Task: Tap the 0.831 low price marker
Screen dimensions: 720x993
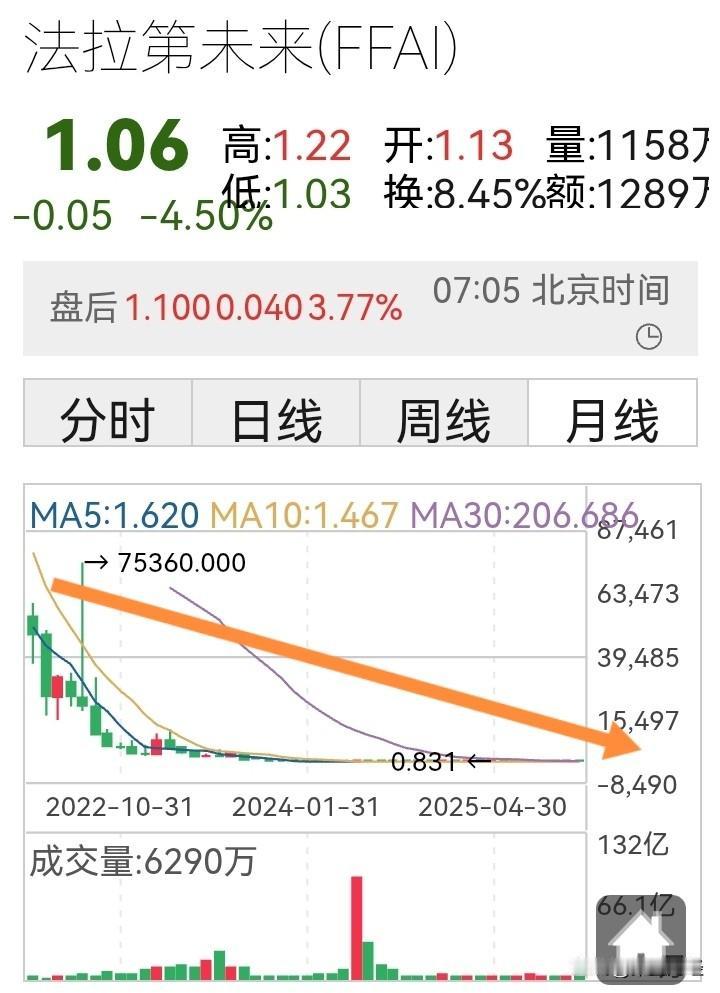Action: click(x=425, y=761)
